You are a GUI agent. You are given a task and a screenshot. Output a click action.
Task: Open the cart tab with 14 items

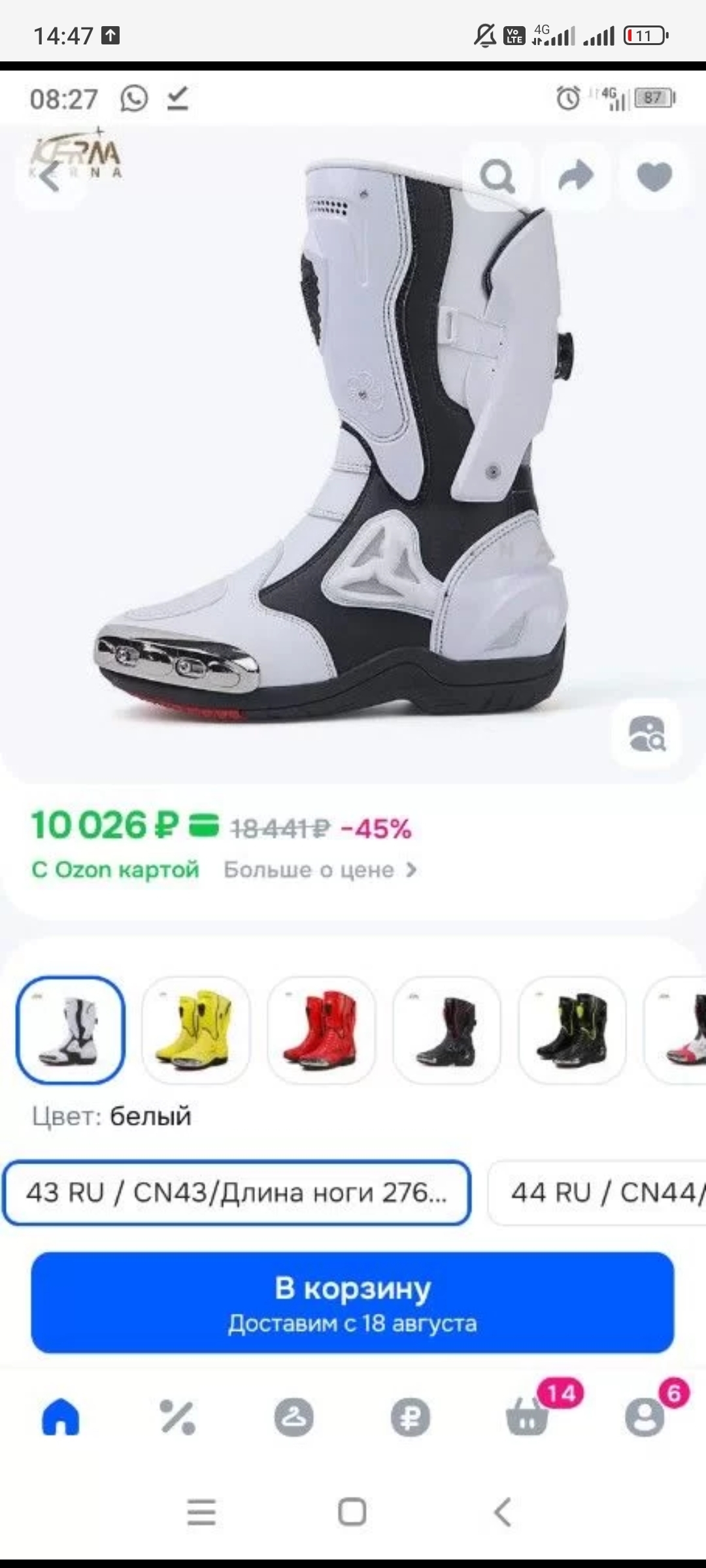coord(527,1417)
